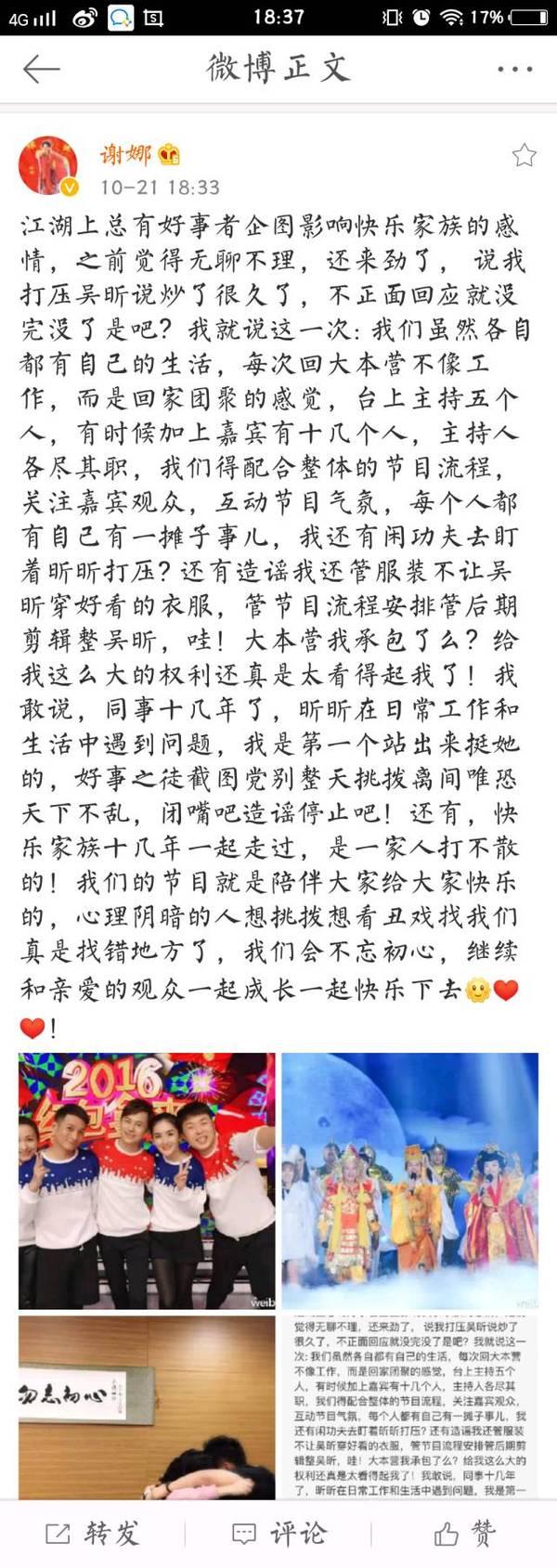The image size is (557, 1568).
Task: Open the text screenshot image
Action: [410, 1406]
